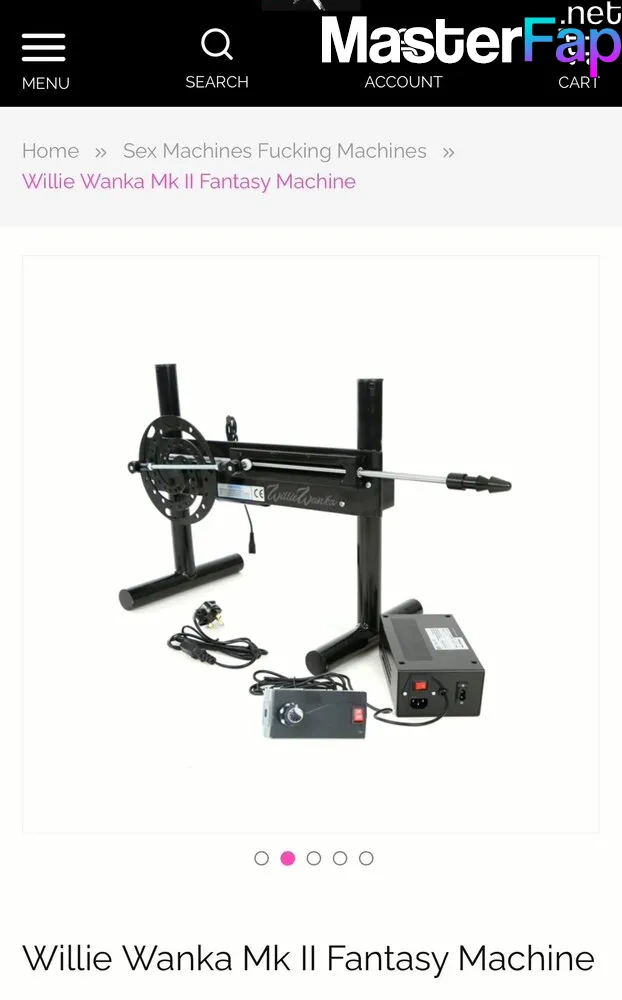The width and height of the screenshot is (622, 1000).
Task: Jump to the fourth image dot
Action: pos(340,858)
